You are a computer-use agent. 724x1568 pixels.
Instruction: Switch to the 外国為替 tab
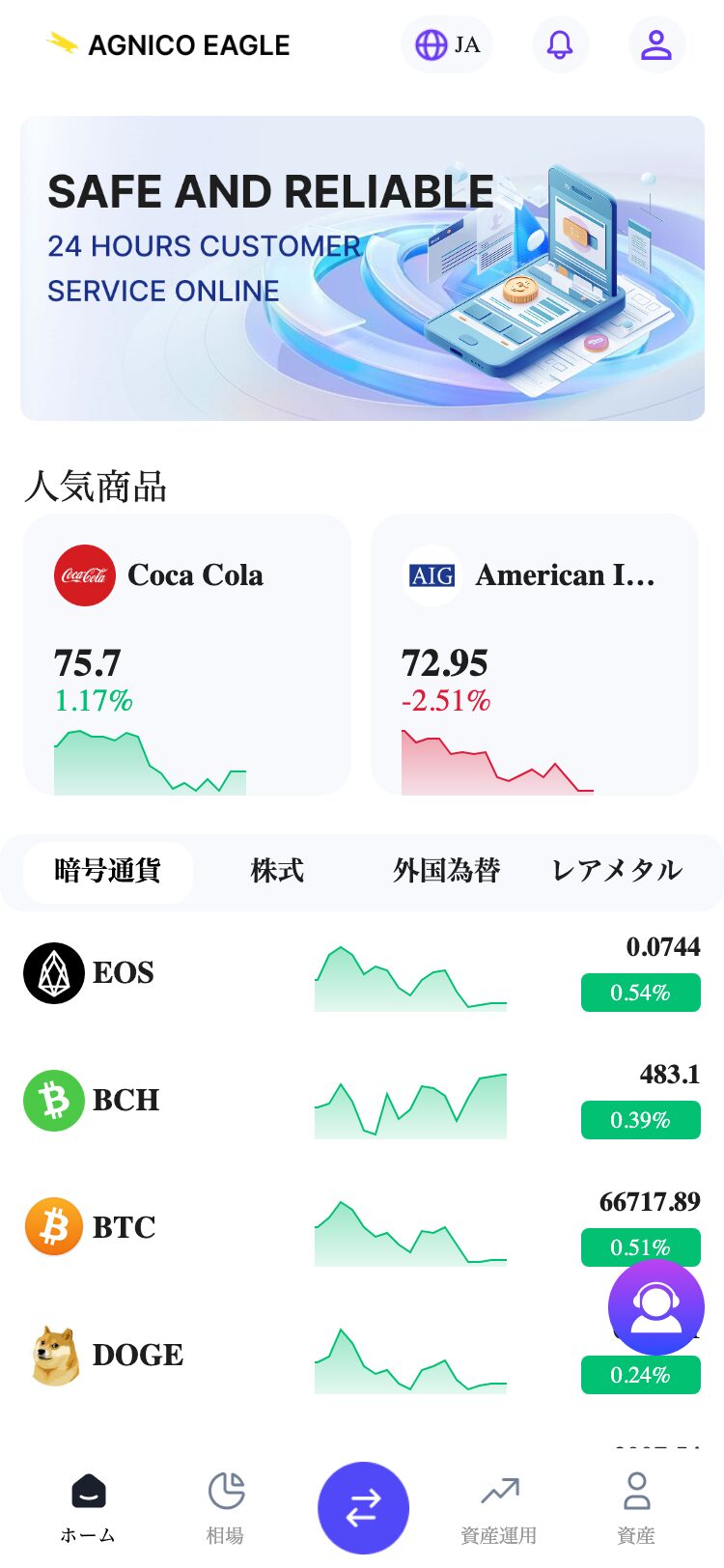click(x=445, y=871)
